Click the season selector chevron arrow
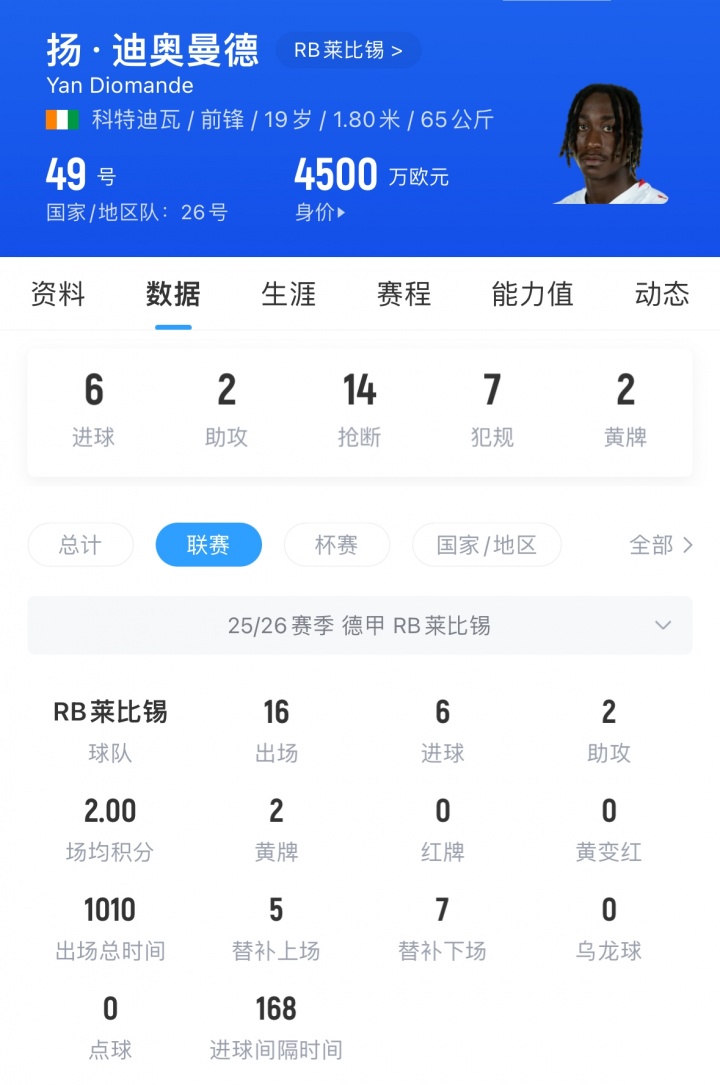This screenshot has height=1085, width=720. pos(662,625)
